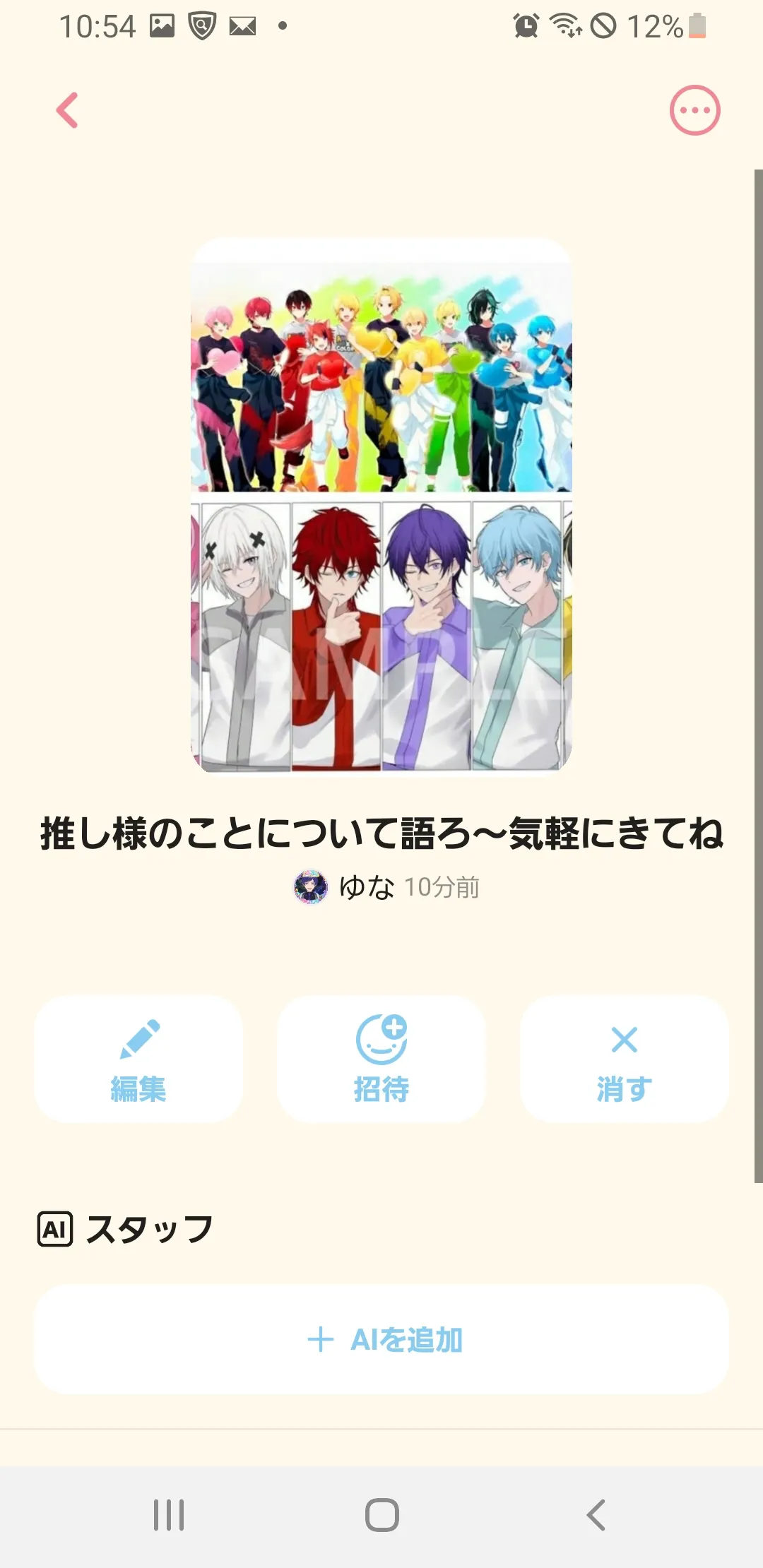This screenshot has width=763, height=1568.
Task: Invite someone with the 招待 button
Action: [x=381, y=1059]
